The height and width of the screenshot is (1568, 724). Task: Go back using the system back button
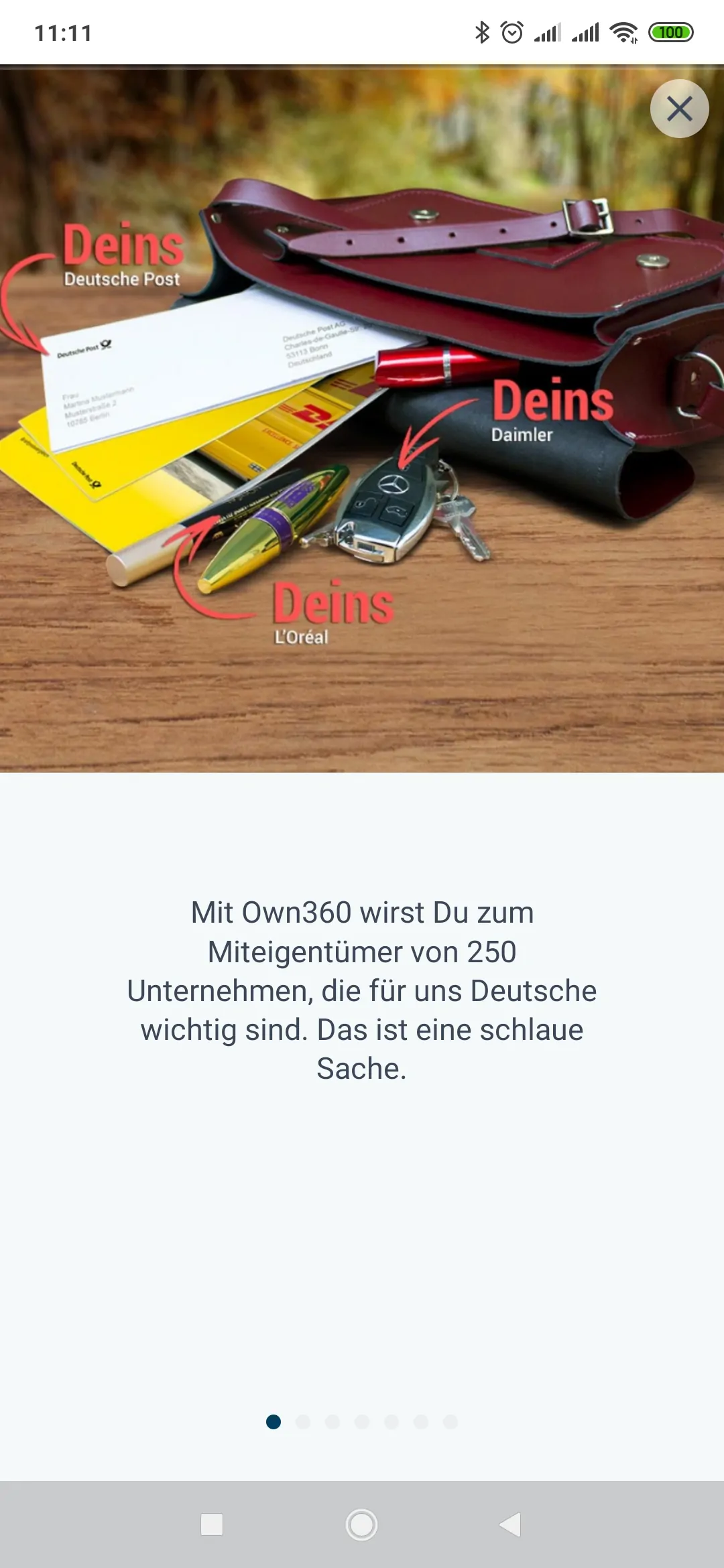coord(510,1524)
